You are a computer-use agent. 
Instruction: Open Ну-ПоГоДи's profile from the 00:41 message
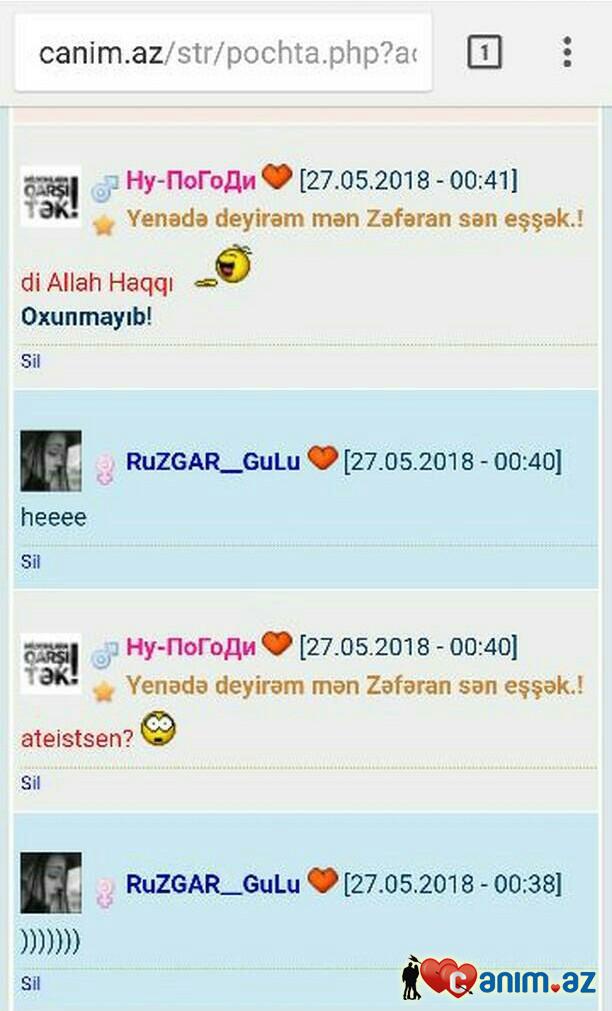point(190,180)
